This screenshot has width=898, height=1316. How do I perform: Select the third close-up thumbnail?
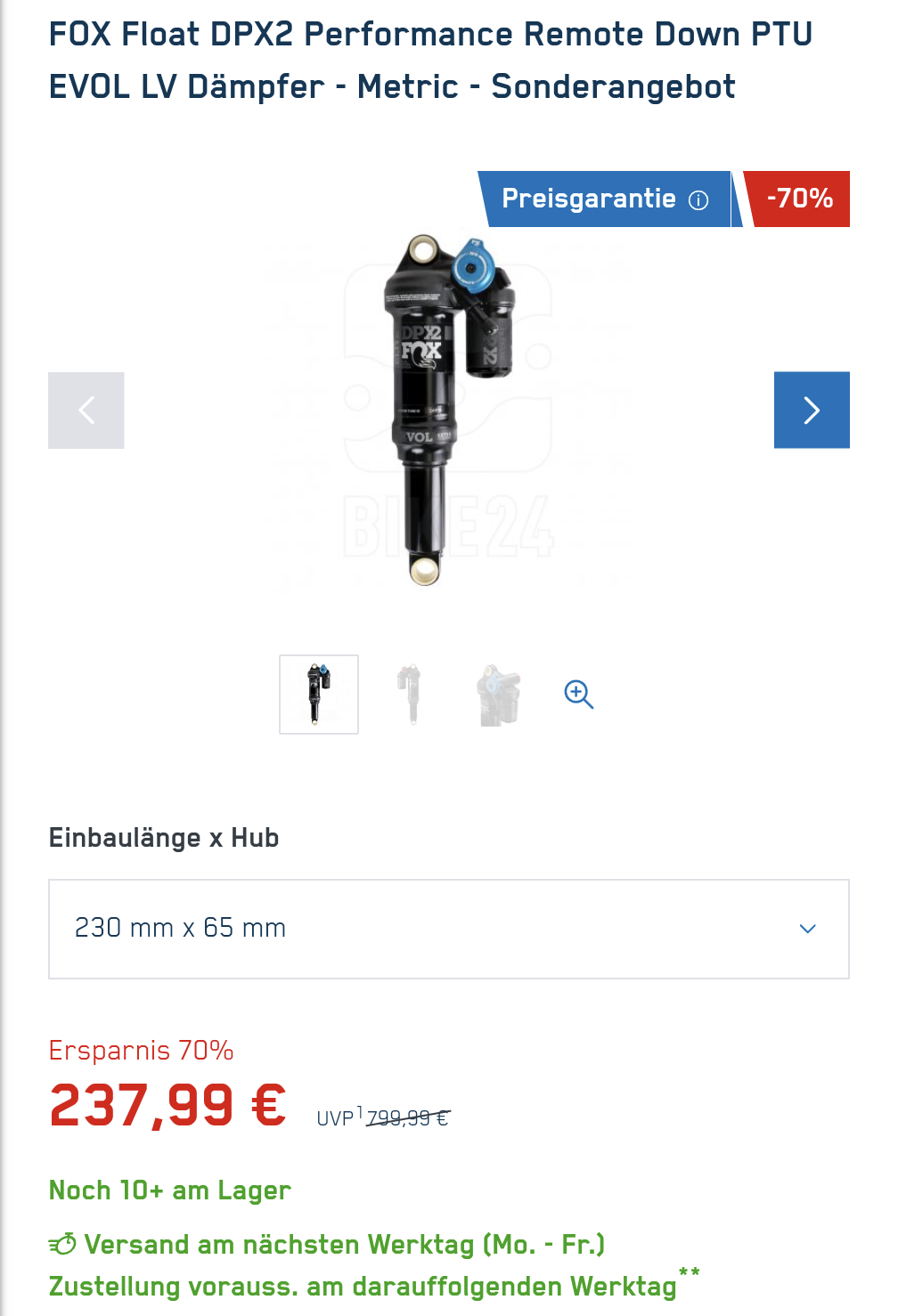tap(499, 695)
